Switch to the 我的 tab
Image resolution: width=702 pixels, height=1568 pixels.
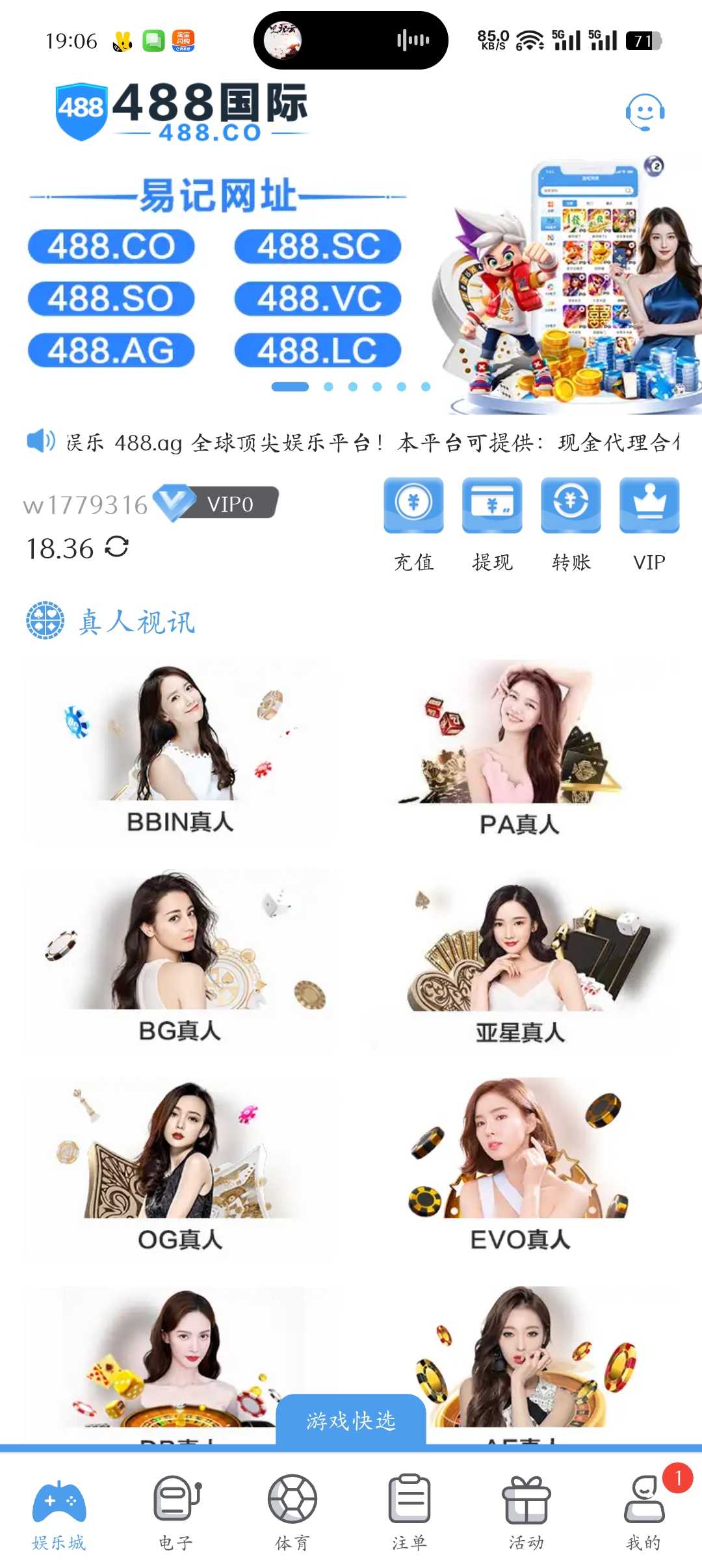click(x=643, y=1511)
